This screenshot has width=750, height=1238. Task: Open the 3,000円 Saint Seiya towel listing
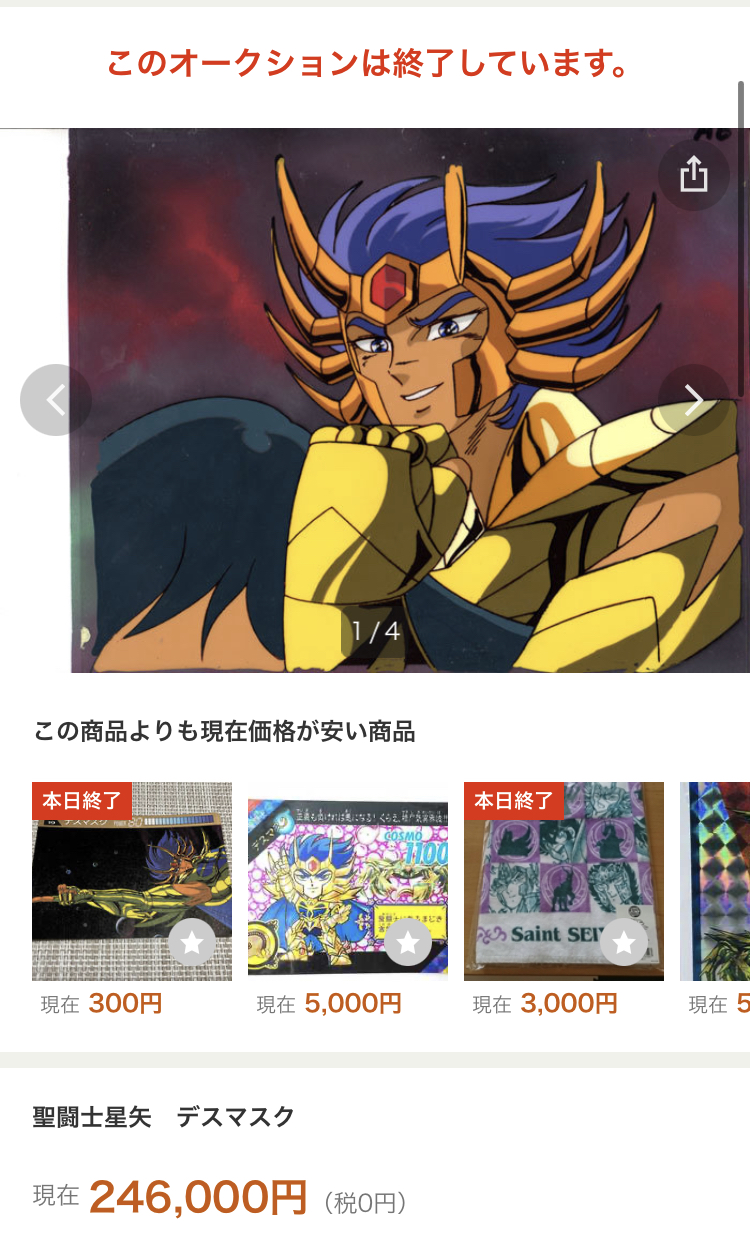564,881
